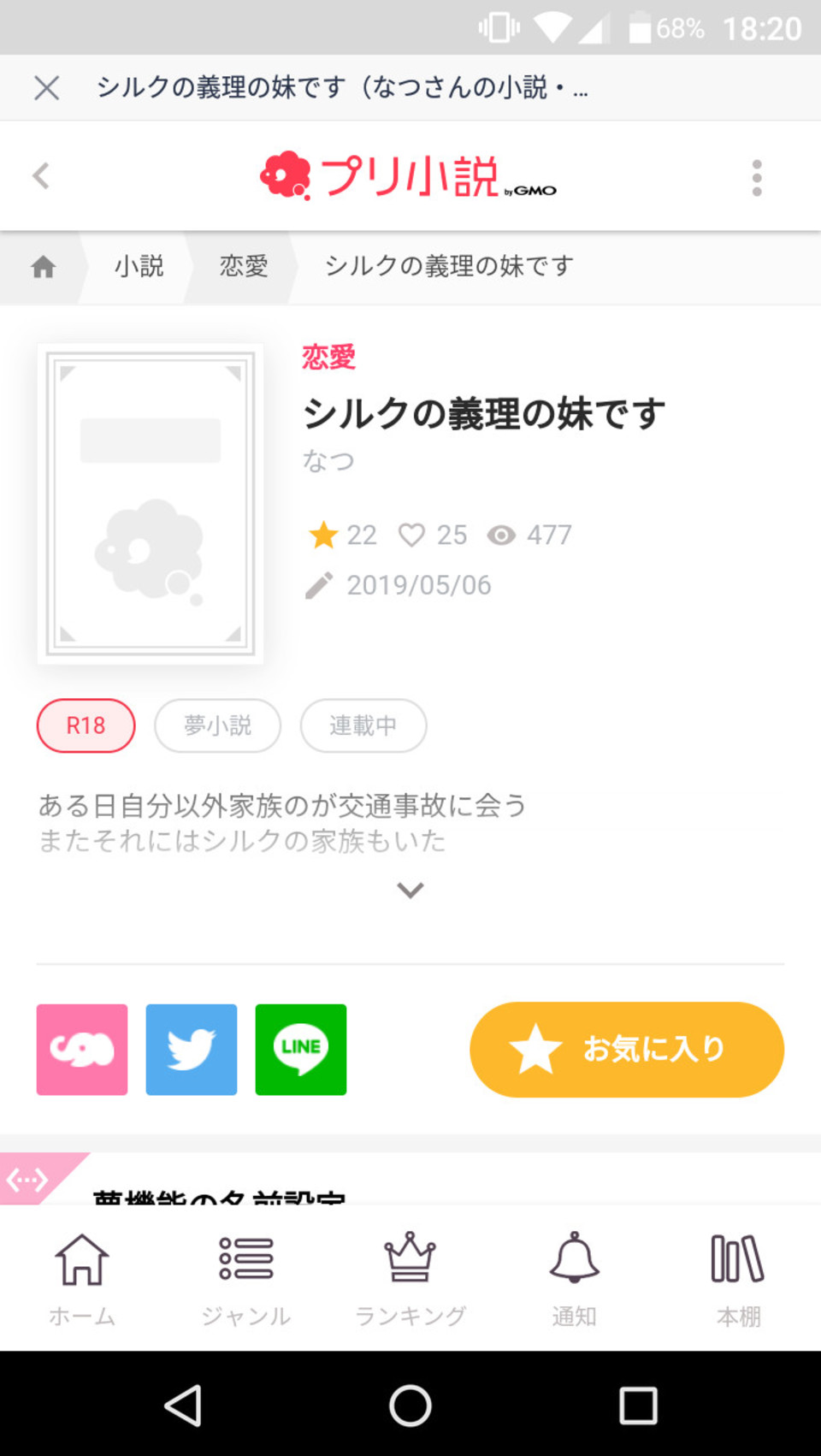The height and width of the screenshot is (1456, 821).
Task: Tap the home icon in the breadcrumb
Action: [44, 267]
